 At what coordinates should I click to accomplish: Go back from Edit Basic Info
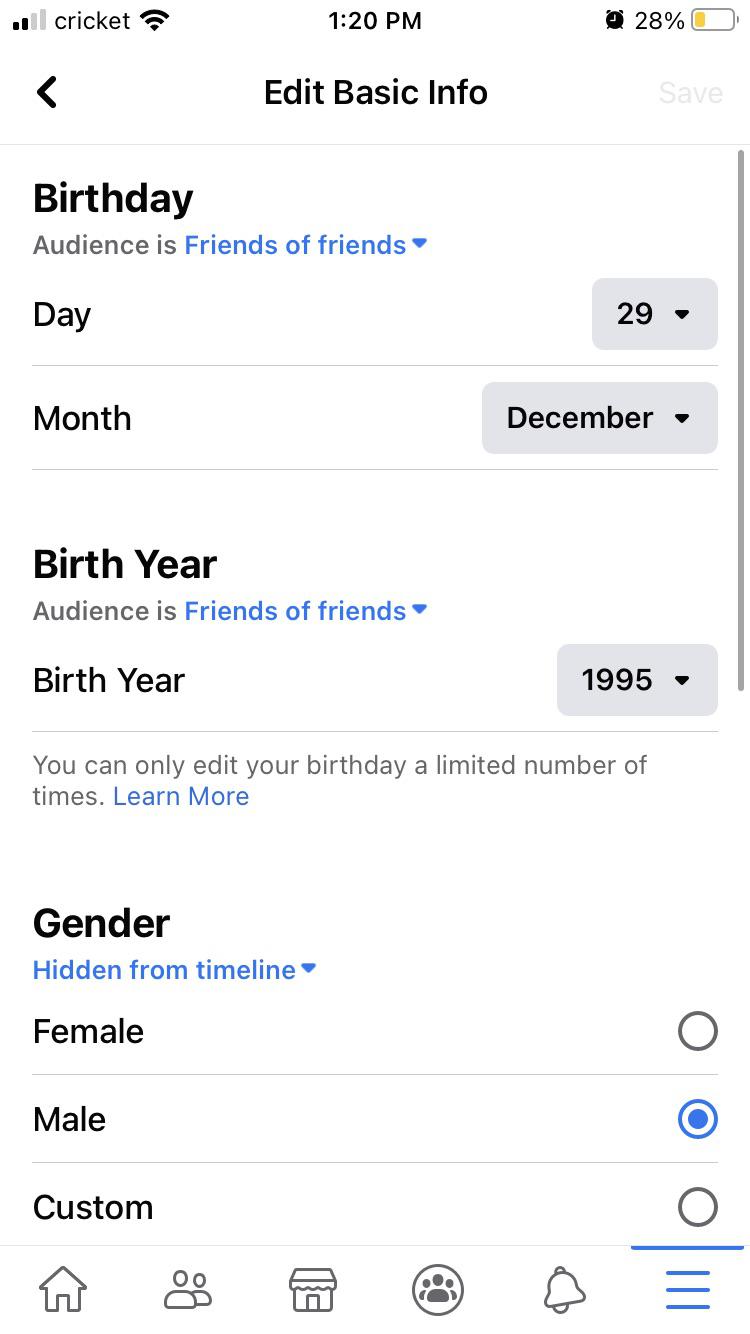point(47,92)
